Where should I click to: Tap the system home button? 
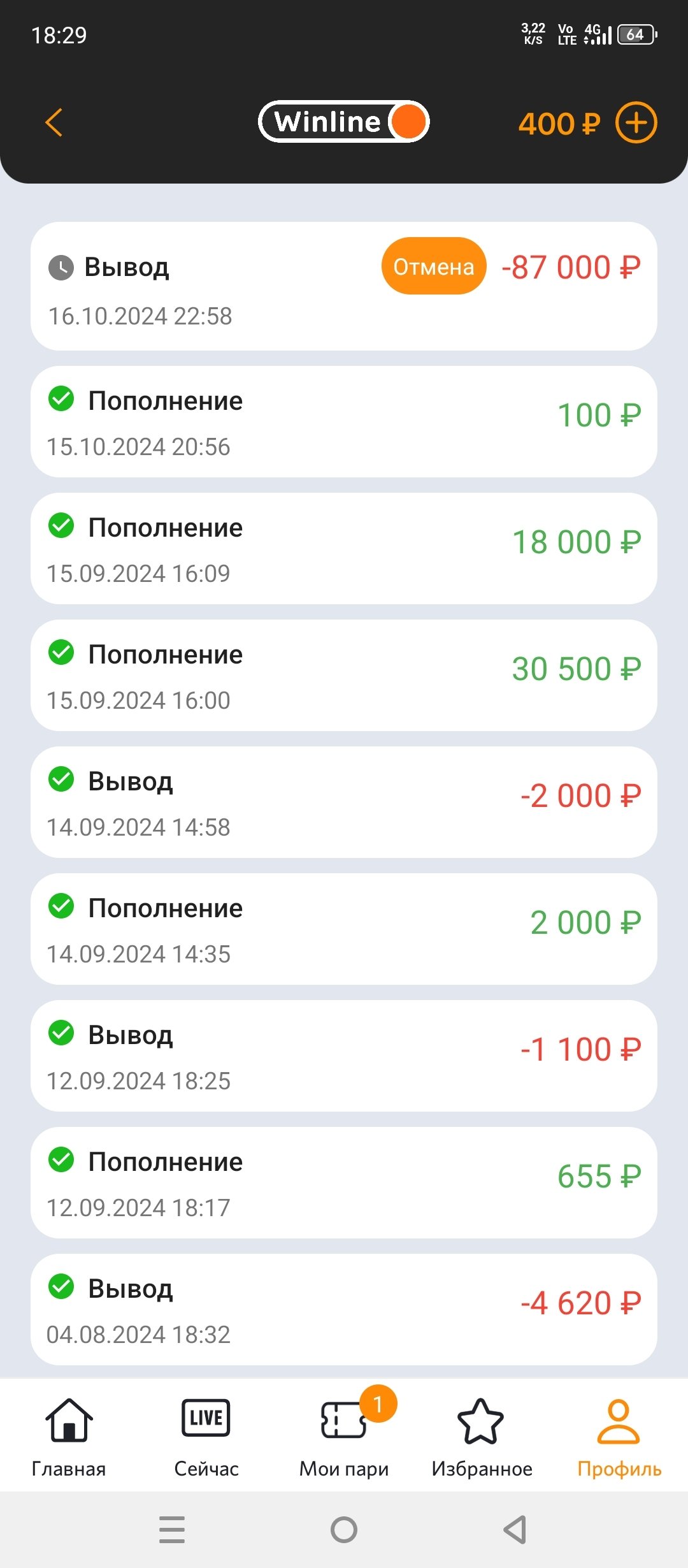point(344,1530)
